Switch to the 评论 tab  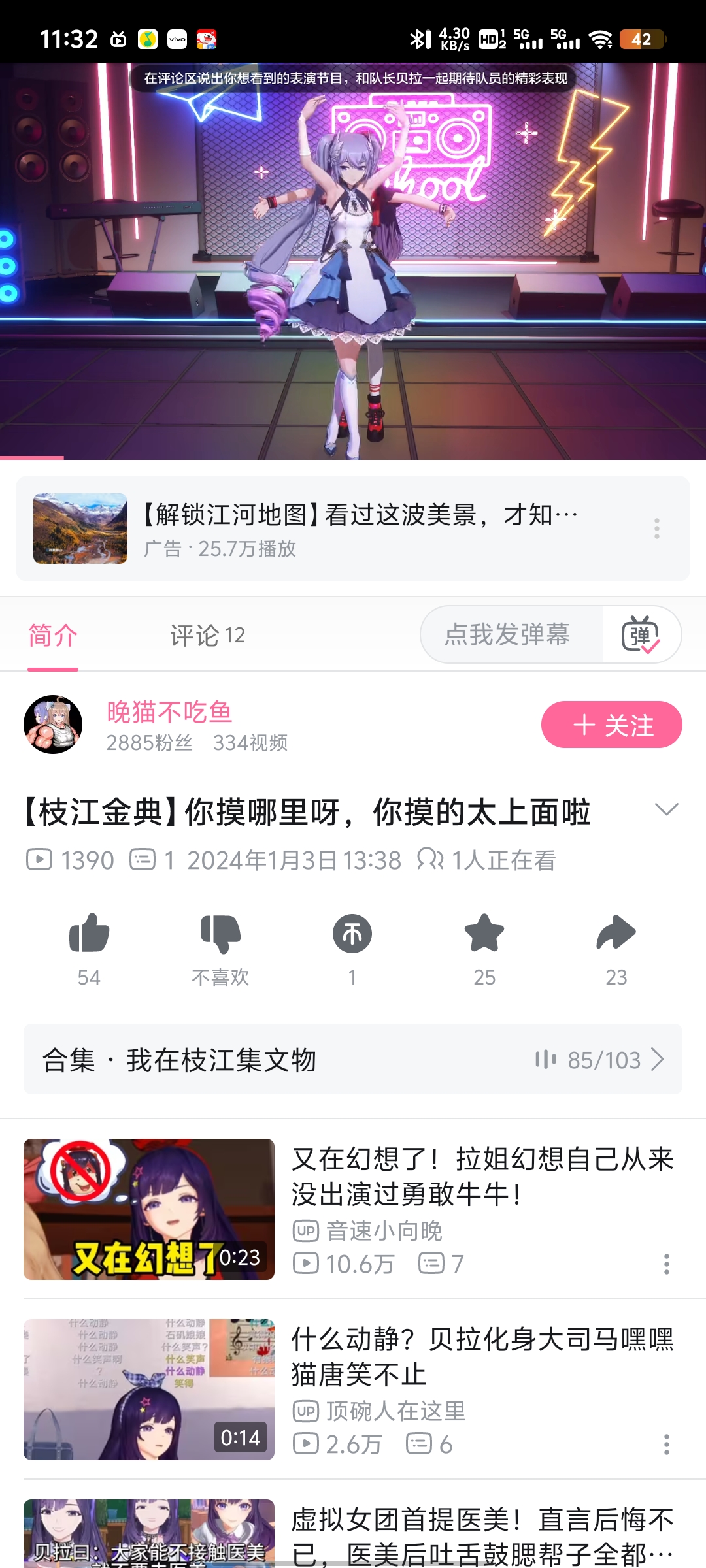[x=207, y=635]
